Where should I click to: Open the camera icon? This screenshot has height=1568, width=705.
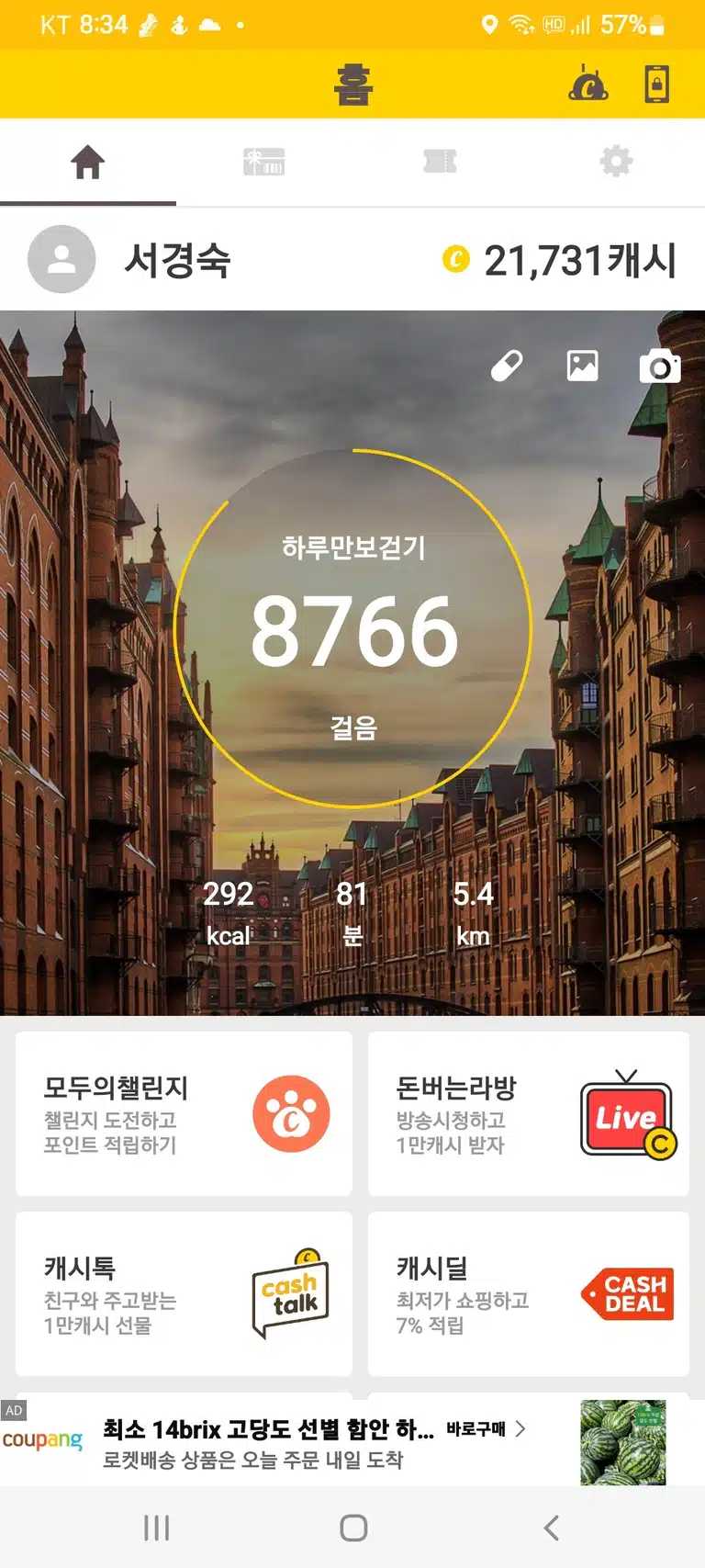click(660, 366)
